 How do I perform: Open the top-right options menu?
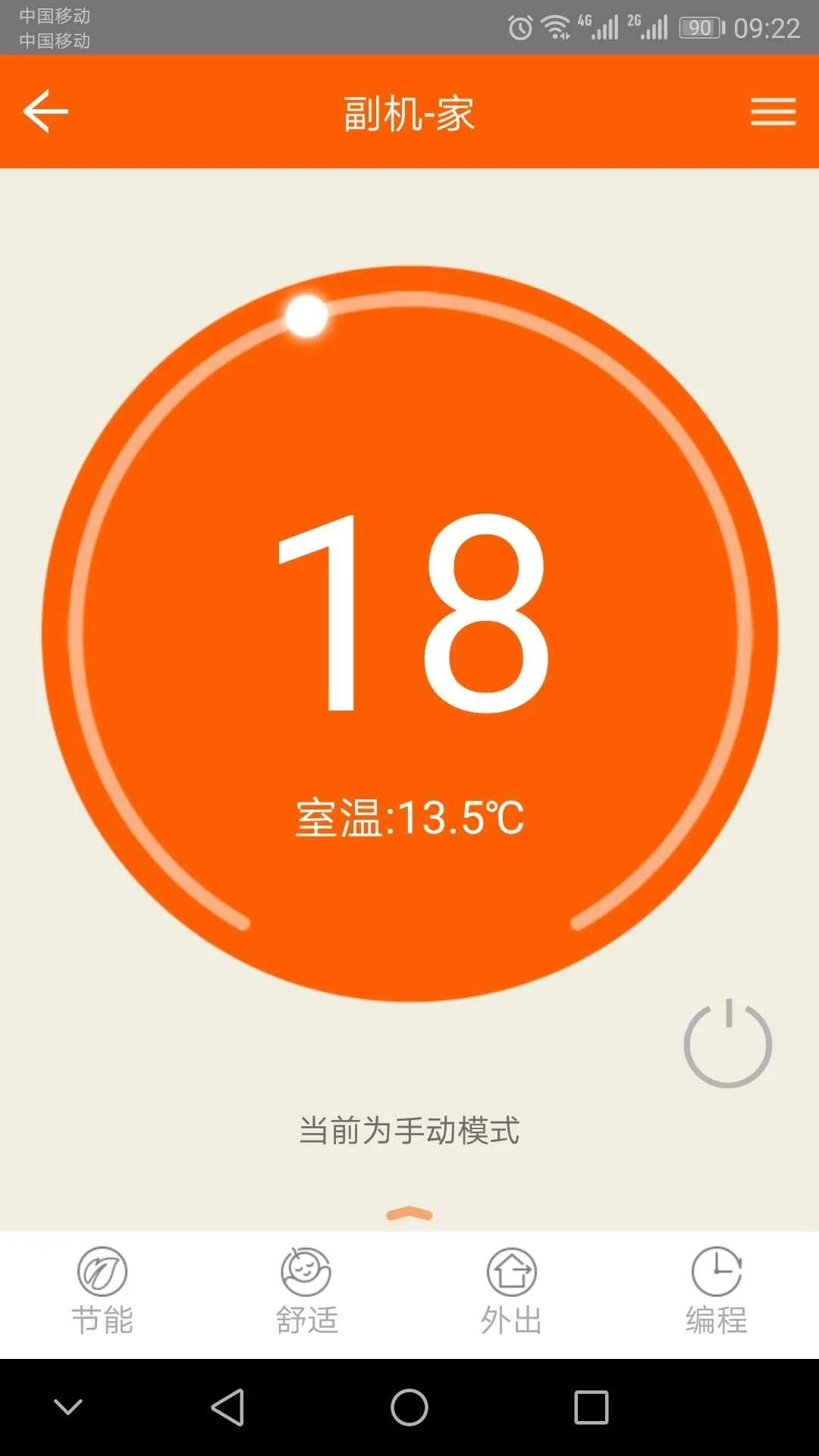[x=772, y=111]
